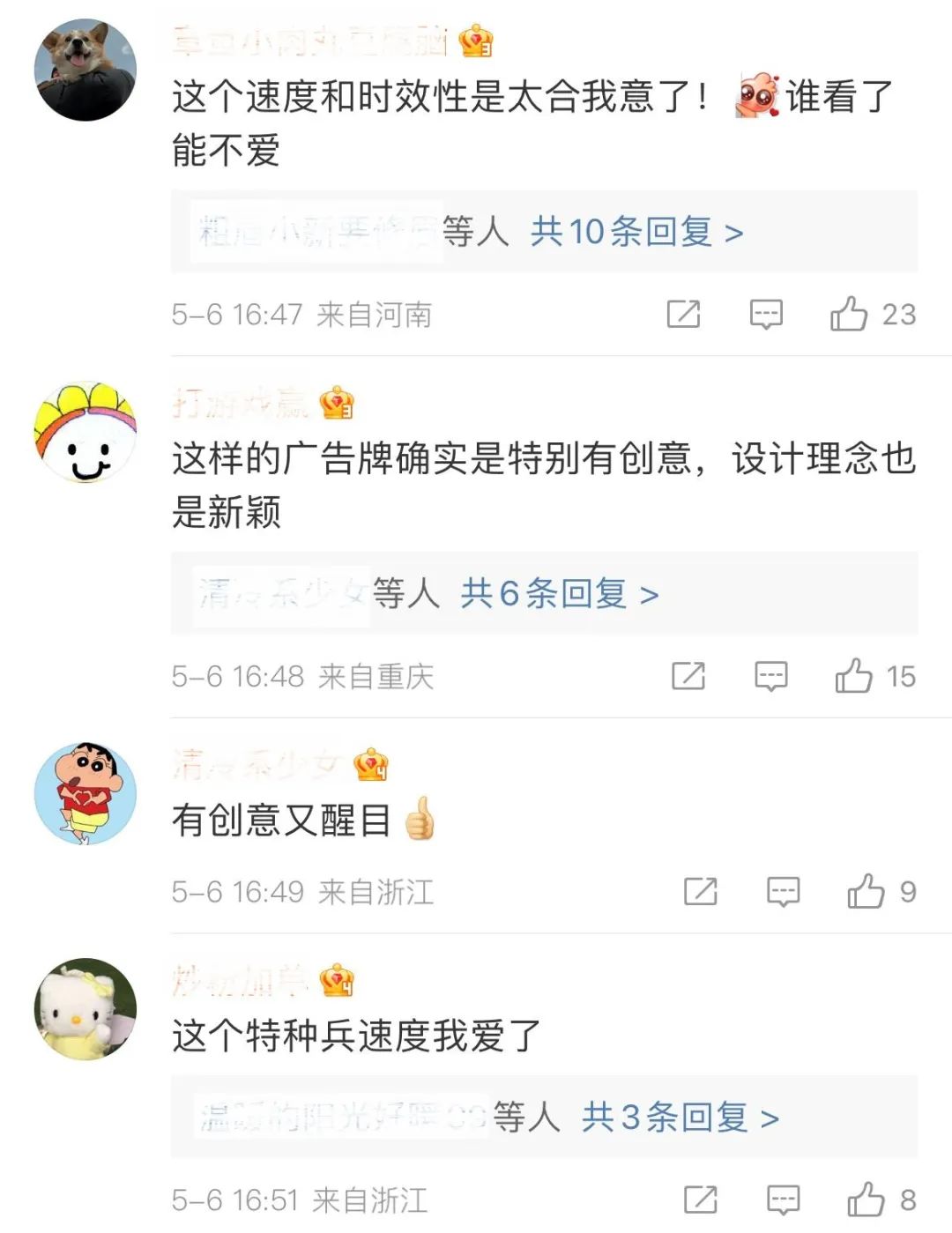Reply to the 特种兵速度 comment
This screenshot has height=1233, width=952.
coord(783,1200)
